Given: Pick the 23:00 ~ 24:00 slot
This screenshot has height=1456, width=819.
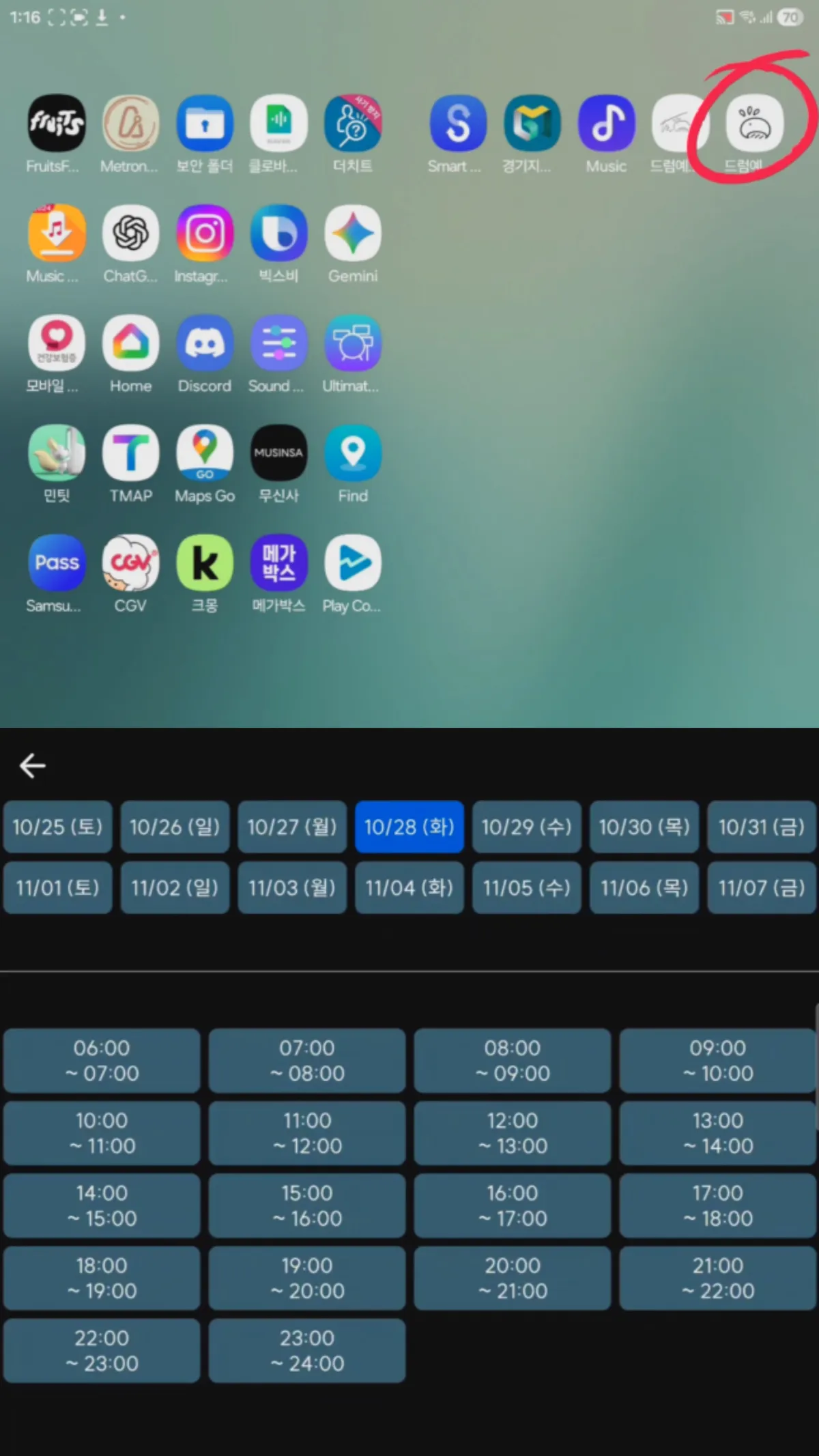Looking at the screenshot, I should coord(307,1350).
